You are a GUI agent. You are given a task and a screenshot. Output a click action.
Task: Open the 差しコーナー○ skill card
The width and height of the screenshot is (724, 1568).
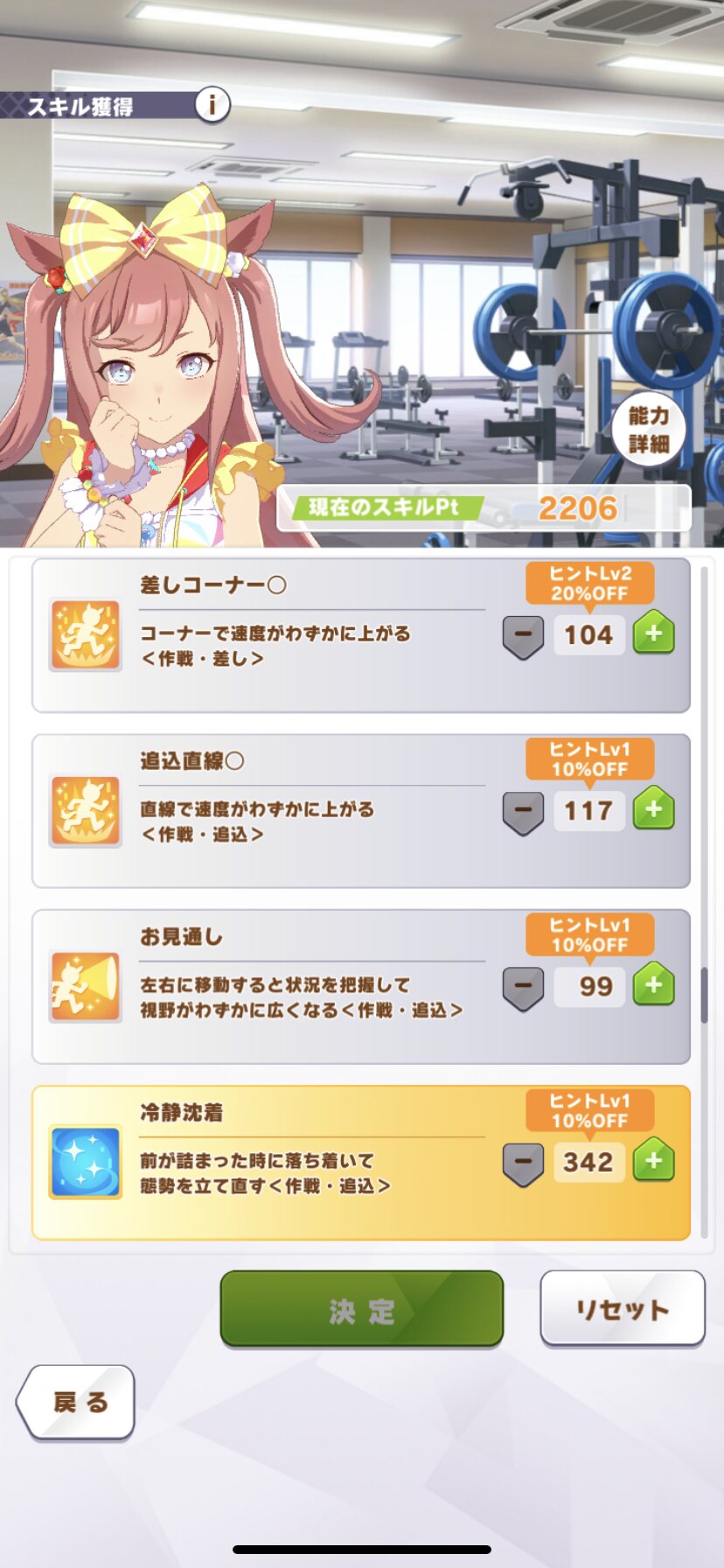(361, 636)
